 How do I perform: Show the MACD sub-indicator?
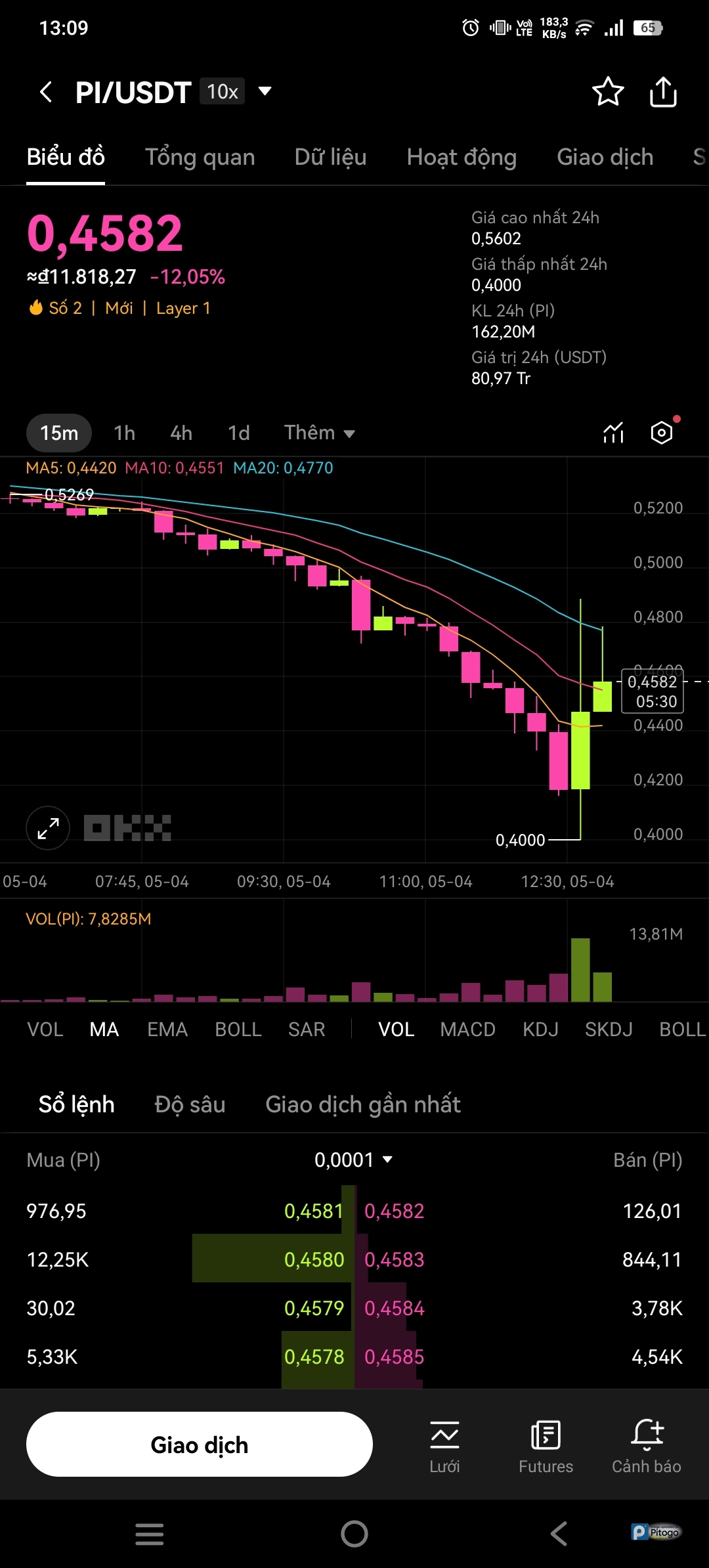(x=467, y=1030)
